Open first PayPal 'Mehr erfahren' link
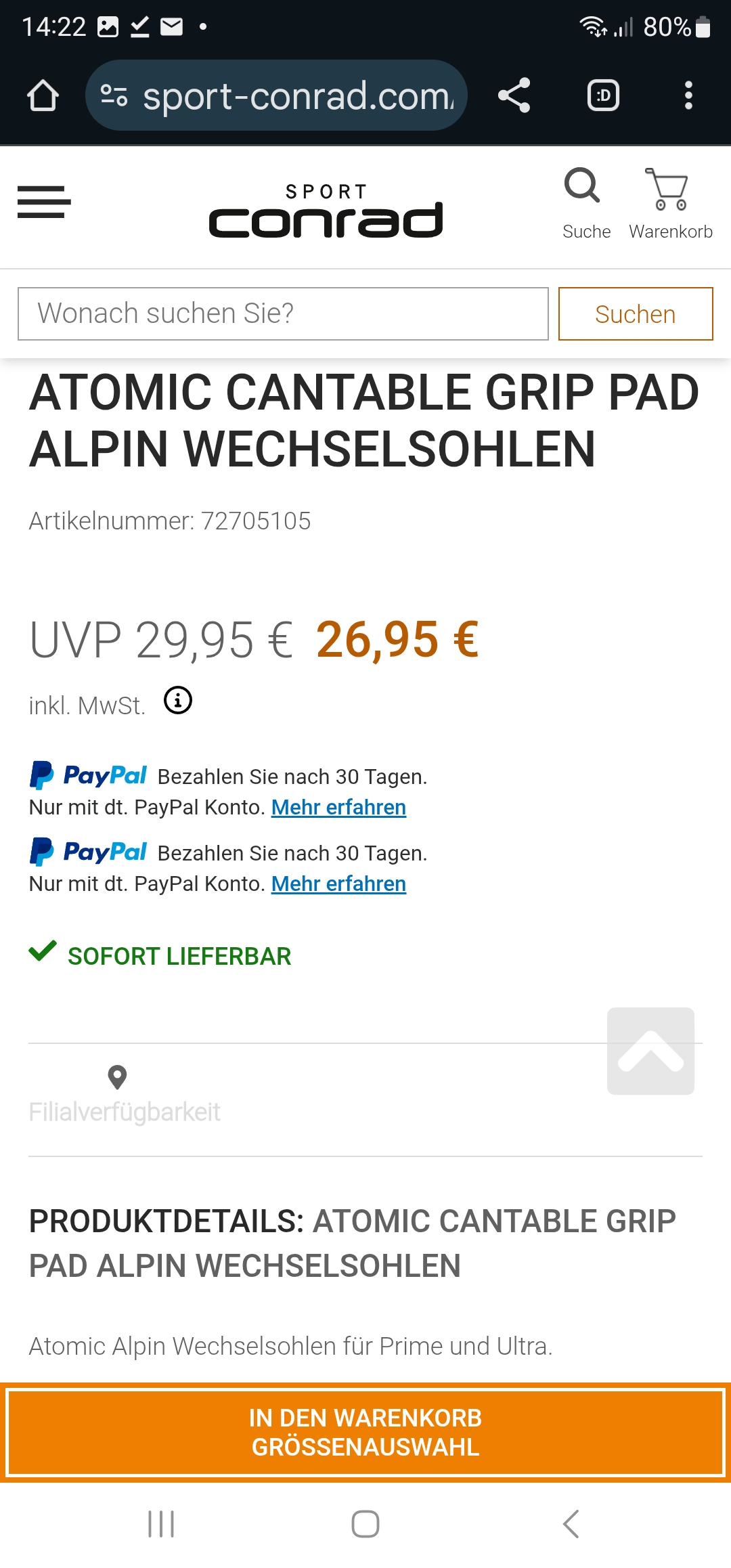This screenshot has height=1568, width=731. (338, 807)
